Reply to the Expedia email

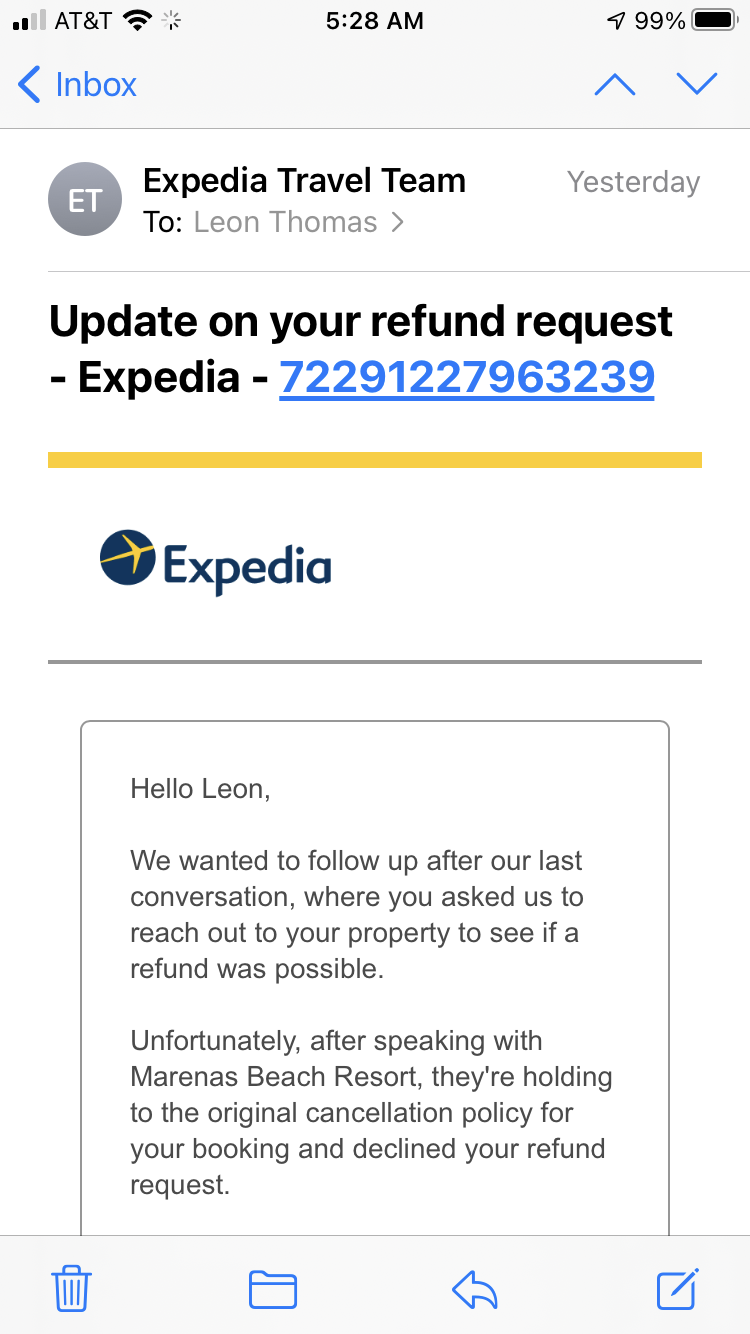coord(475,1288)
